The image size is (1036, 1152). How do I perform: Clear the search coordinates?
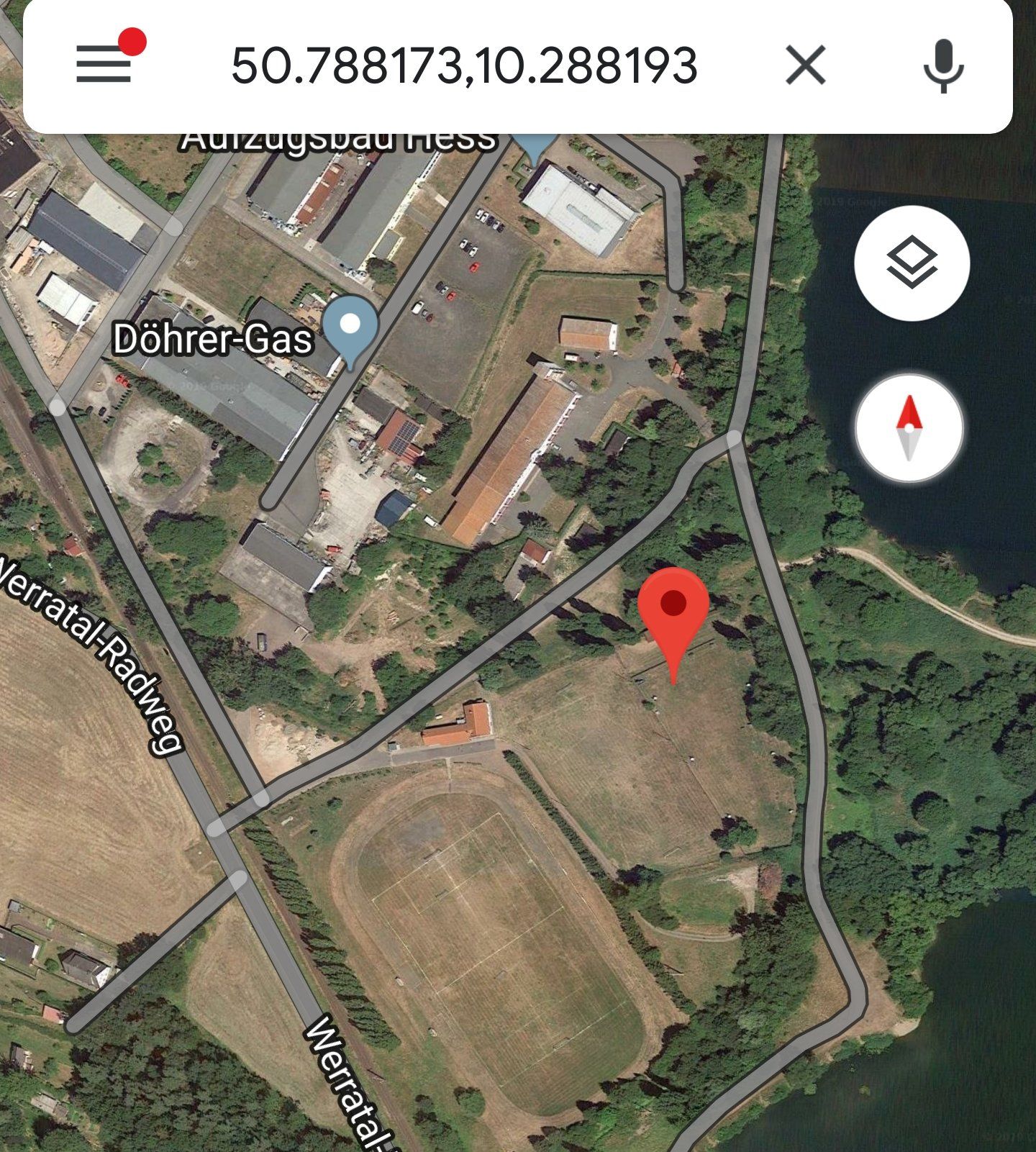point(805,65)
